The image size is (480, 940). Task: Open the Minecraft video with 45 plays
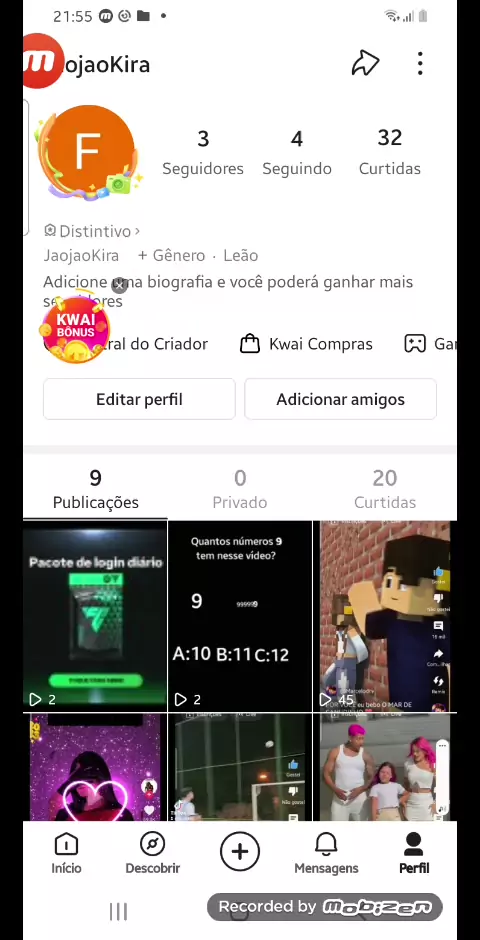(385, 616)
